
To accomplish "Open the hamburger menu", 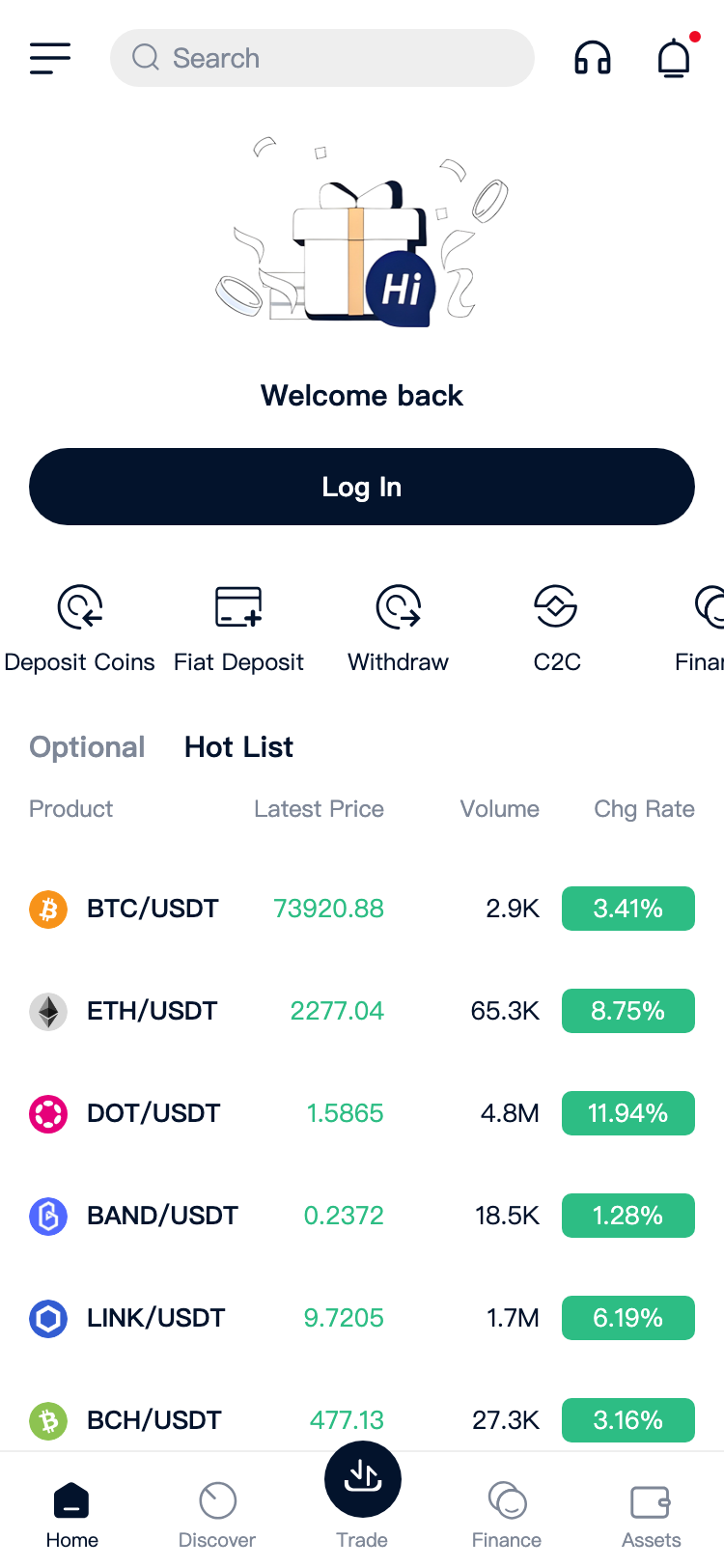I will tap(50, 58).
